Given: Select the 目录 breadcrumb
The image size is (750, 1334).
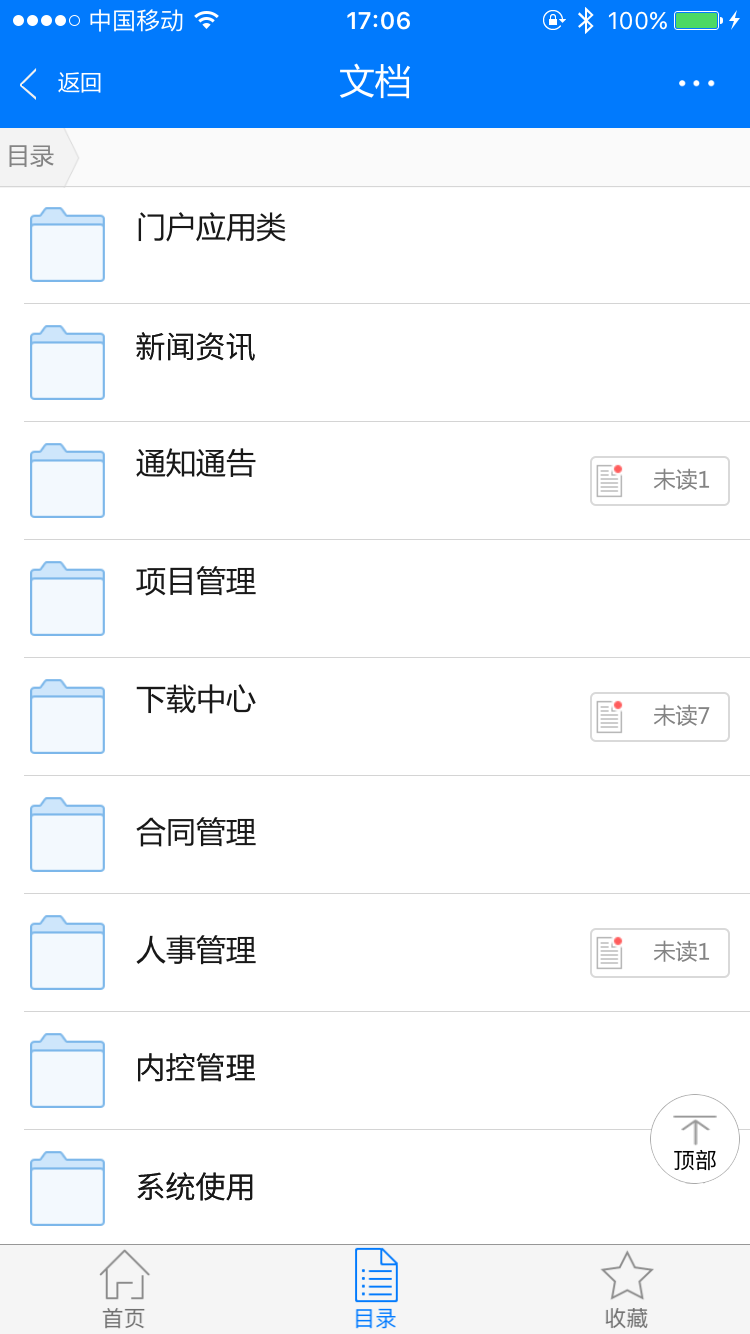Looking at the screenshot, I should tap(34, 157).
